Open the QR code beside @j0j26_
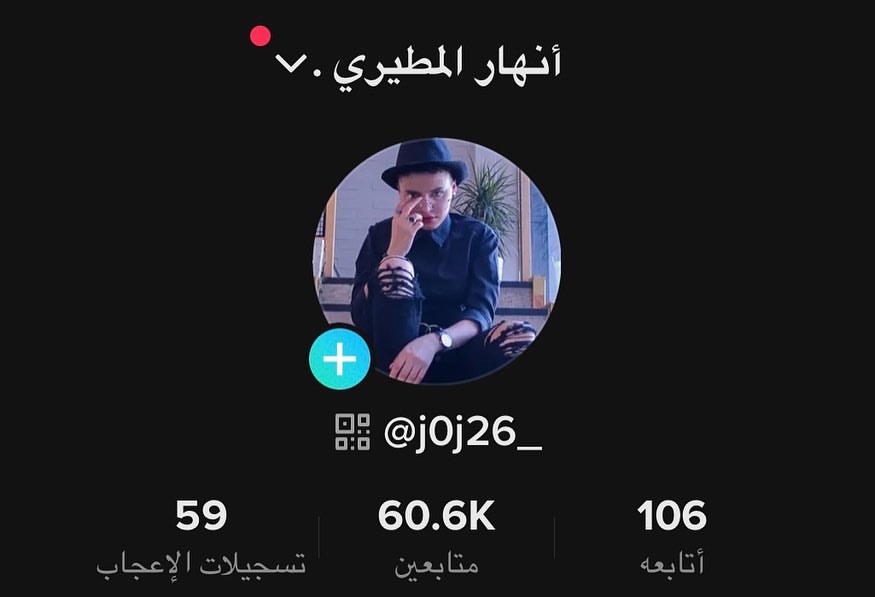 352,431
